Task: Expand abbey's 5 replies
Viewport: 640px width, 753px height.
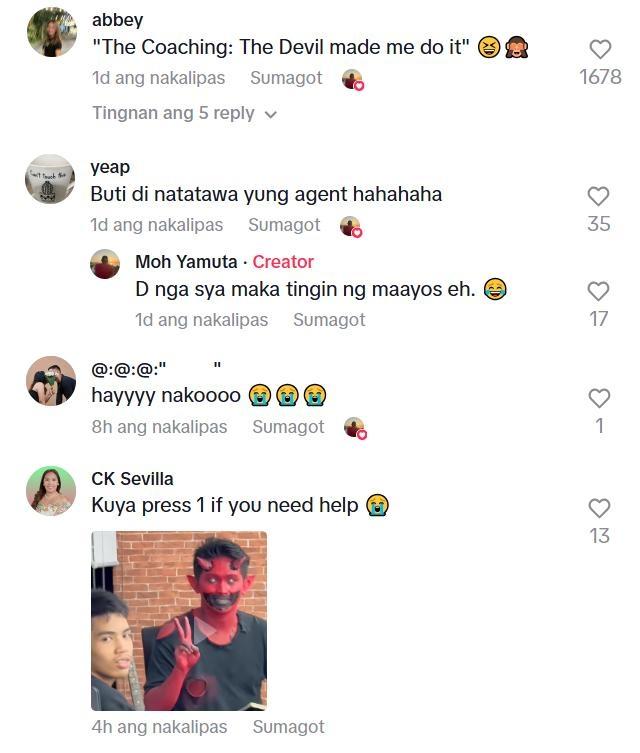Action: [184, 113]
